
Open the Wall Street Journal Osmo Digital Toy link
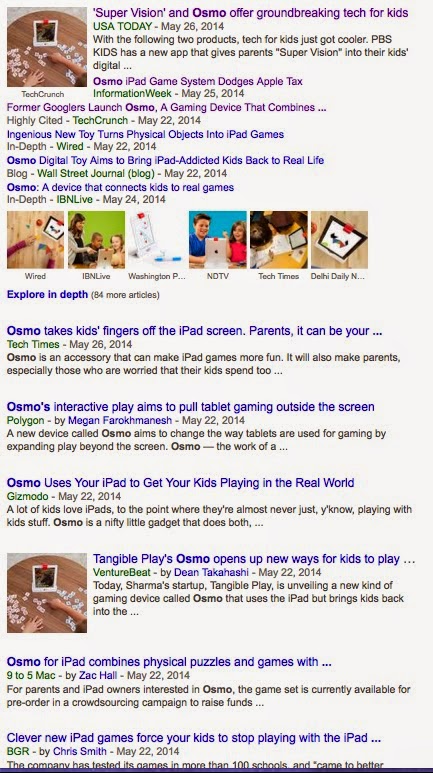[165, 160]
